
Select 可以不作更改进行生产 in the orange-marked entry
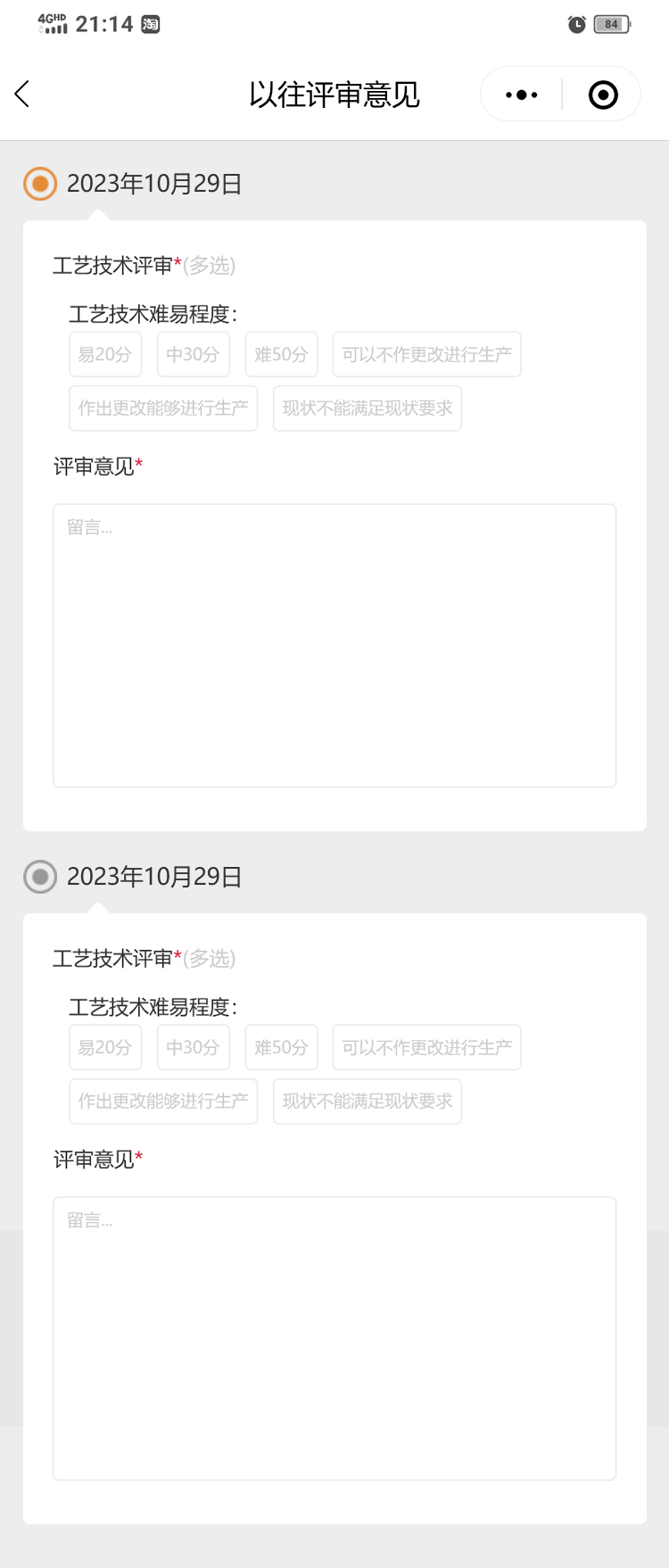(426, 354)
